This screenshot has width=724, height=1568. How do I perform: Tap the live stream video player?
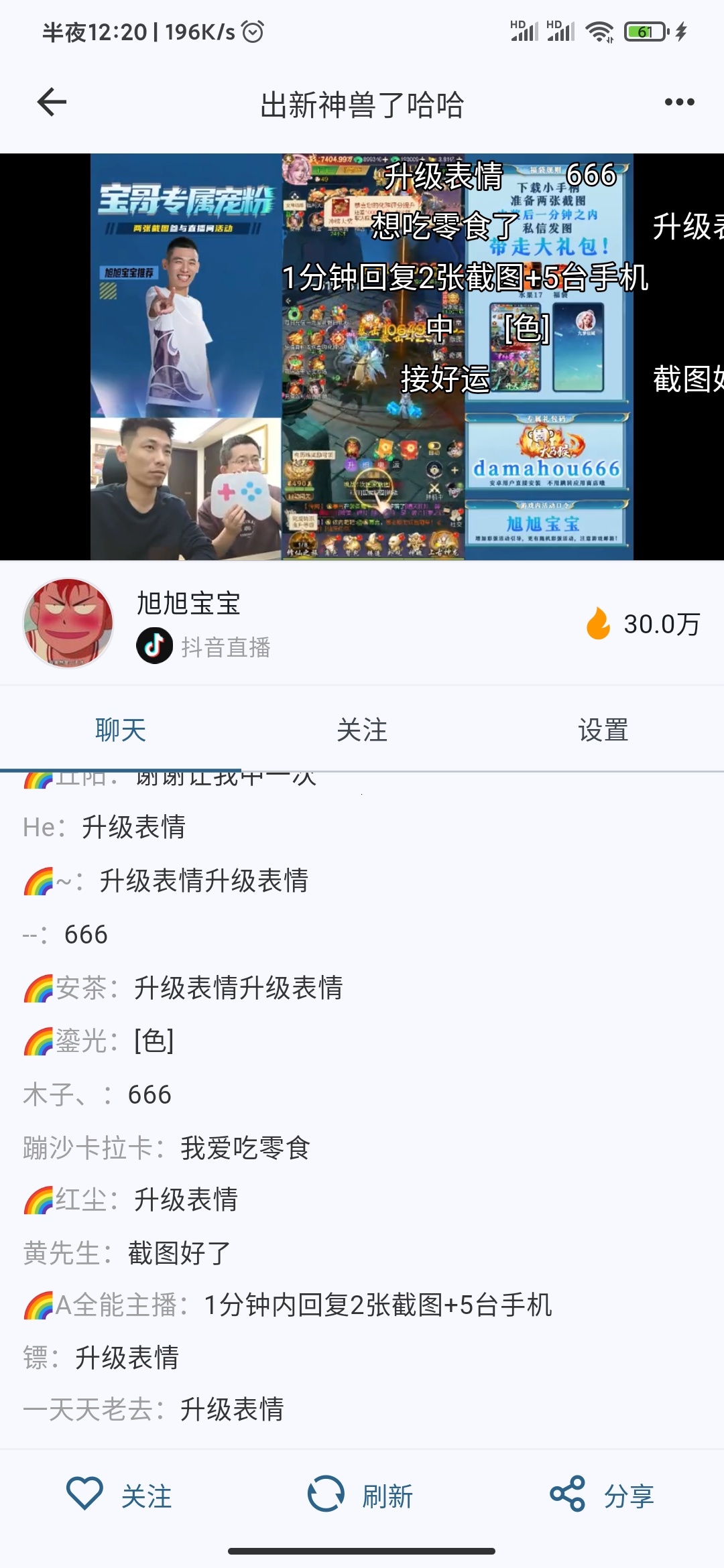tap(362, 356)
